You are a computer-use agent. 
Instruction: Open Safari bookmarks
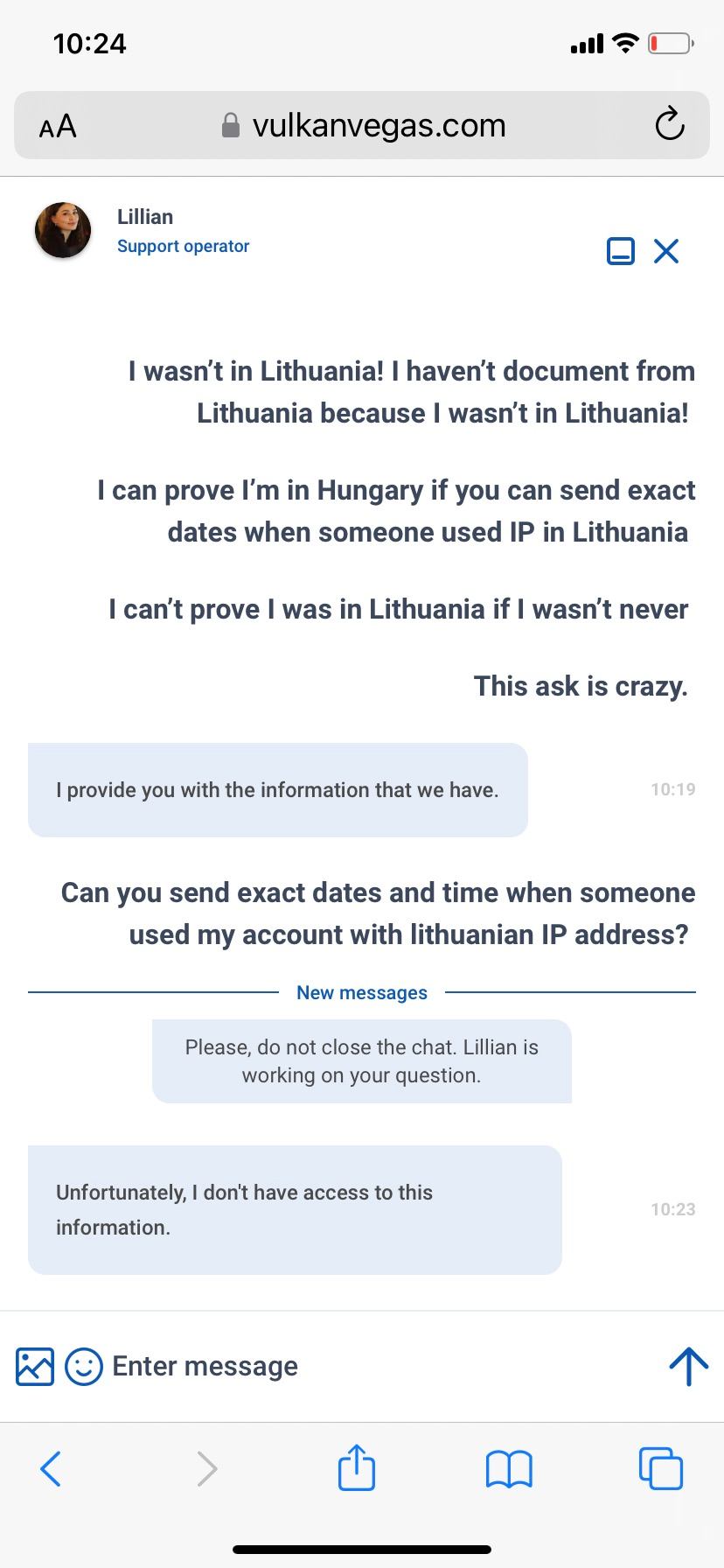(509, 1468)
